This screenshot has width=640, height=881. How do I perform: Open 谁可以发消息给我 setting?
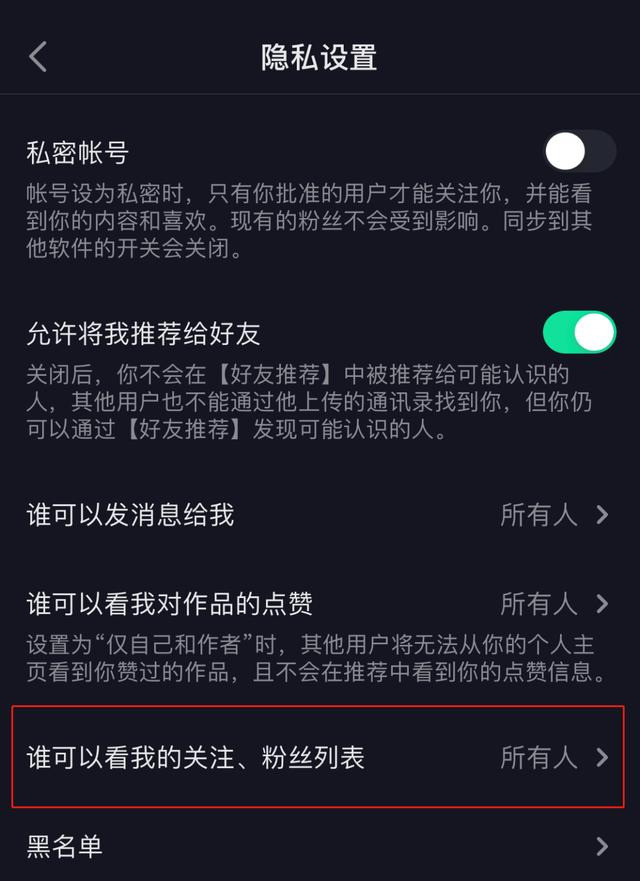click(318, 515)
